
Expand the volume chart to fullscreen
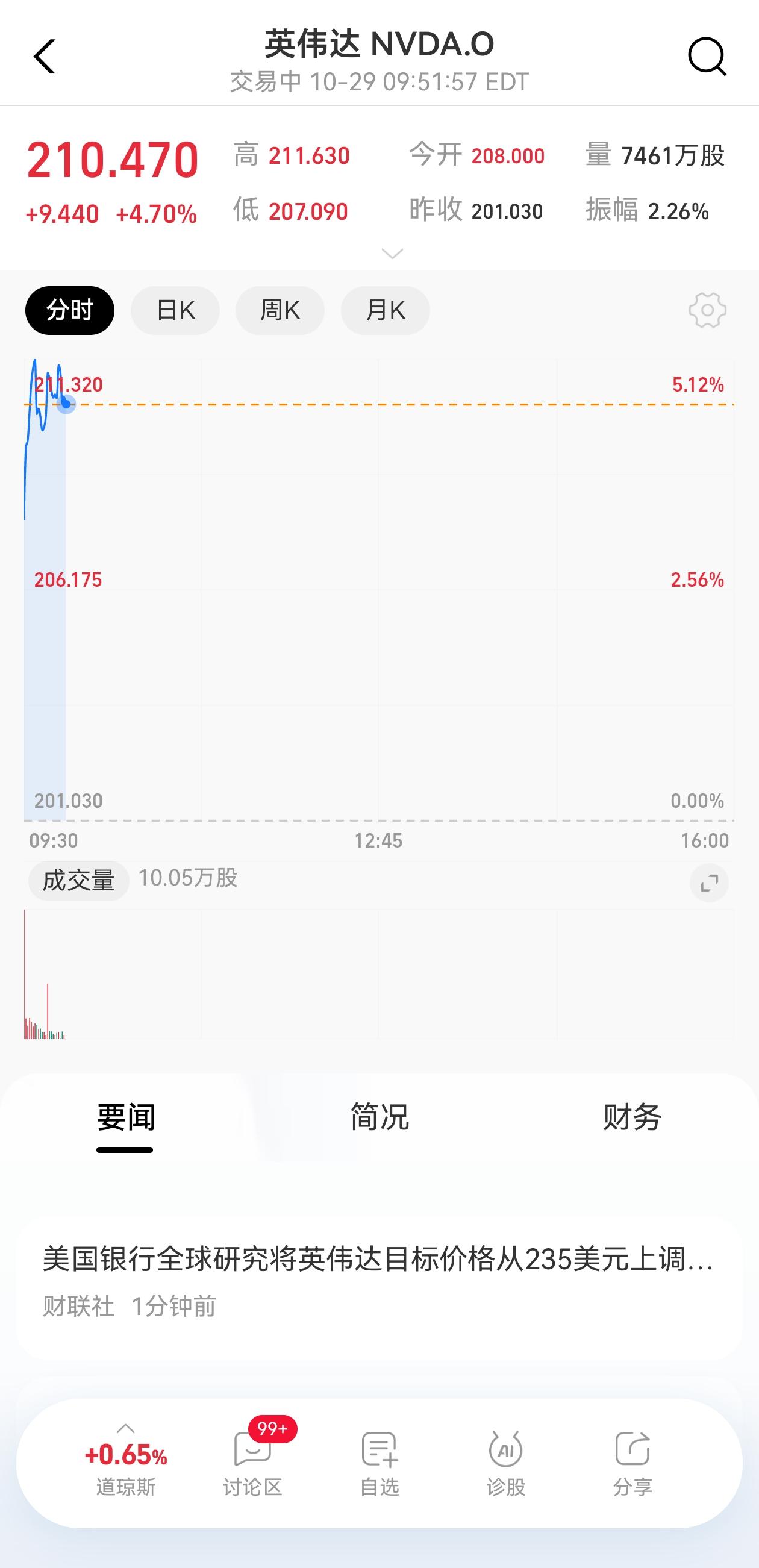click(708, 882)
